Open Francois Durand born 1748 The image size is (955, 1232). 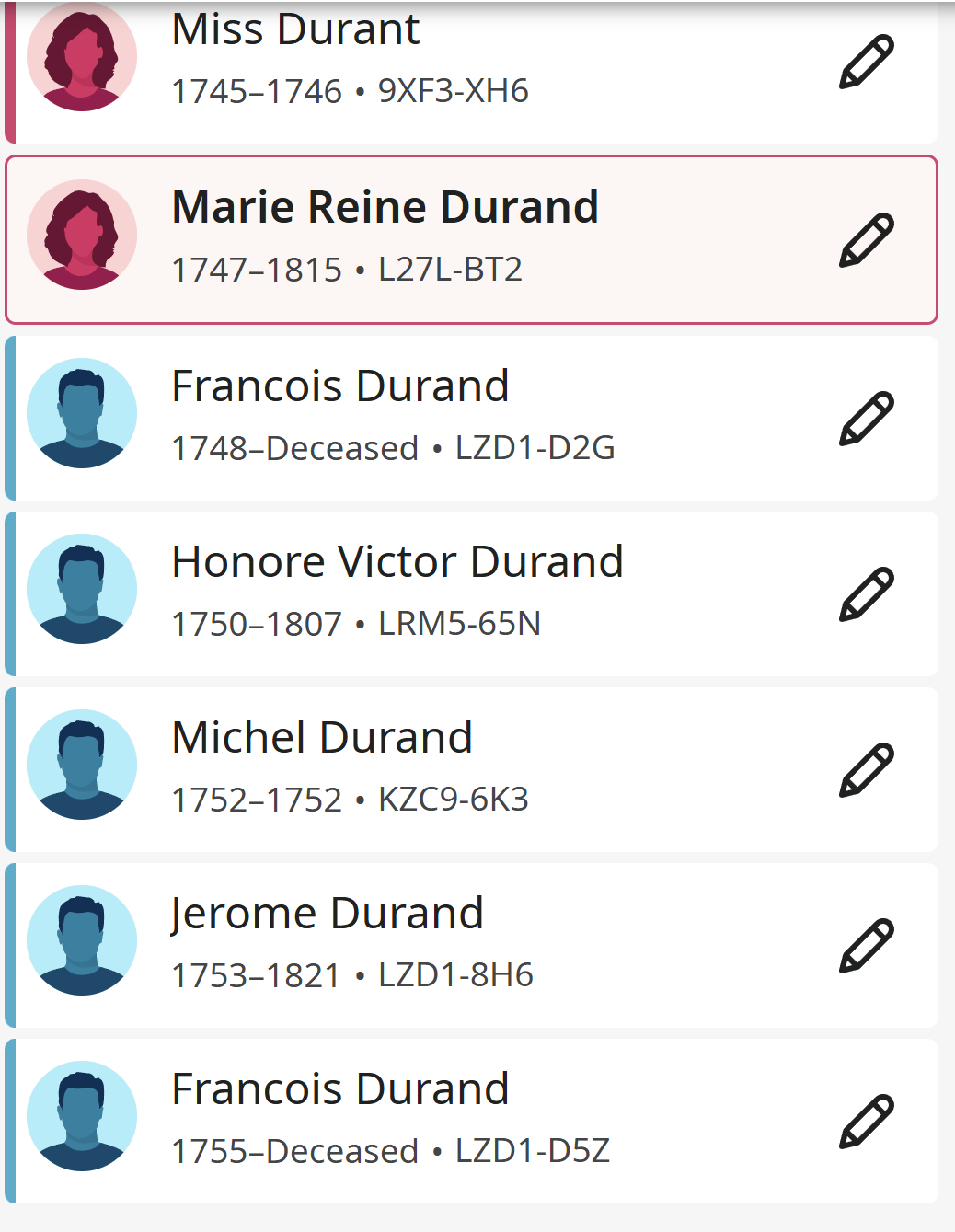tap(471, 418)
